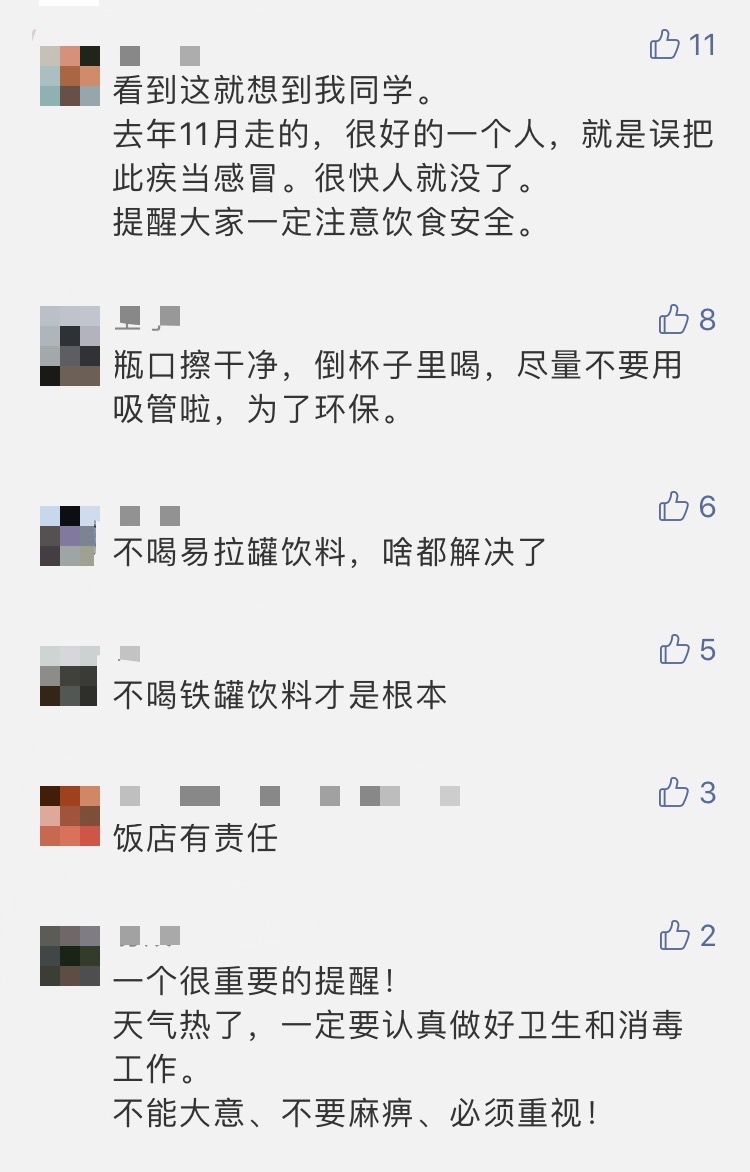Like the 不喝铁罐饮料才是根本 comment
Image resolution: width=750 pixels, height=1172 pixels.
675,650
